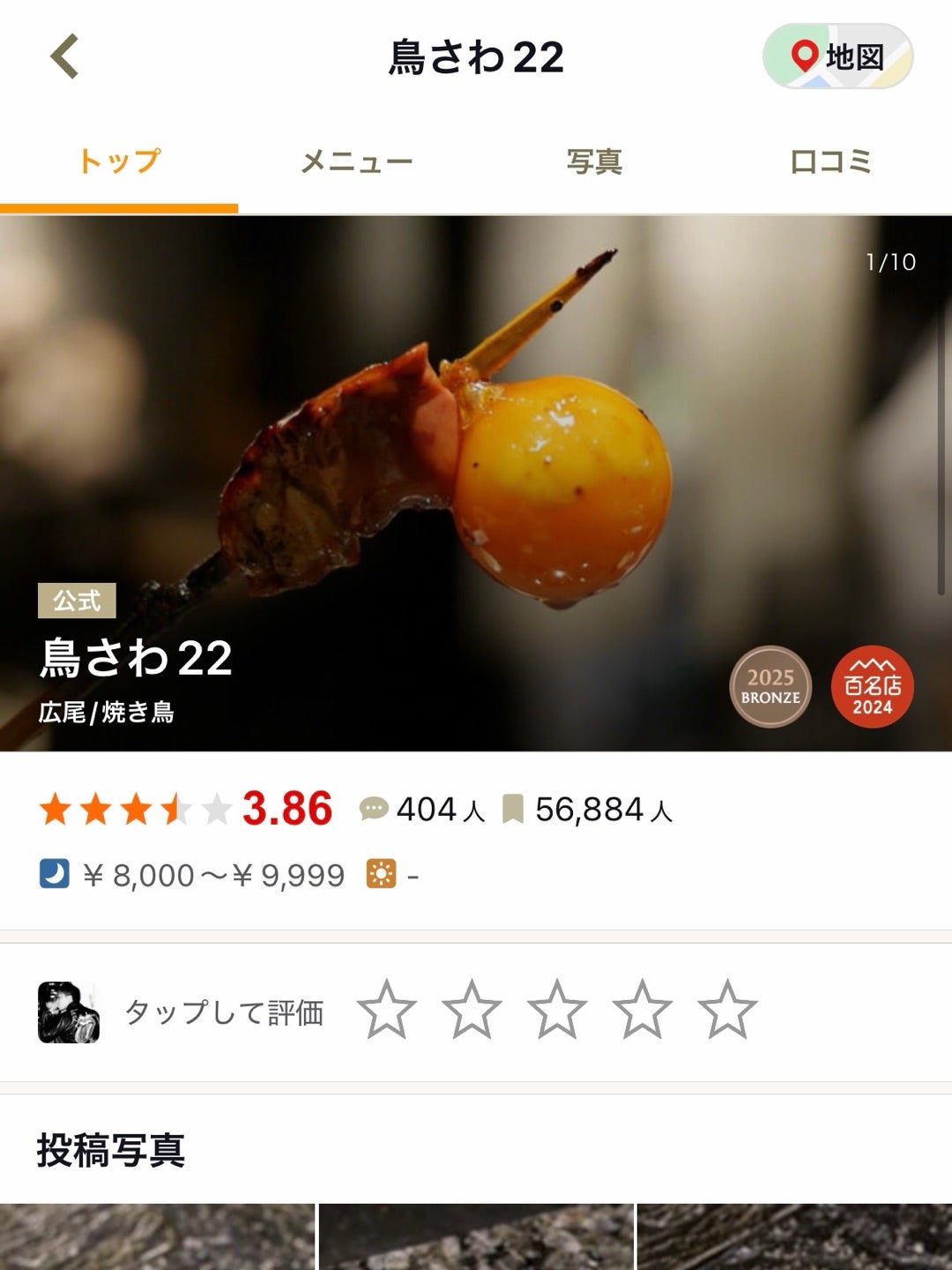Viewport: 952px width, 1270px height.
Task: Switch to the メニュー tab
Action: pyautogui.click(x=357, y=161)
